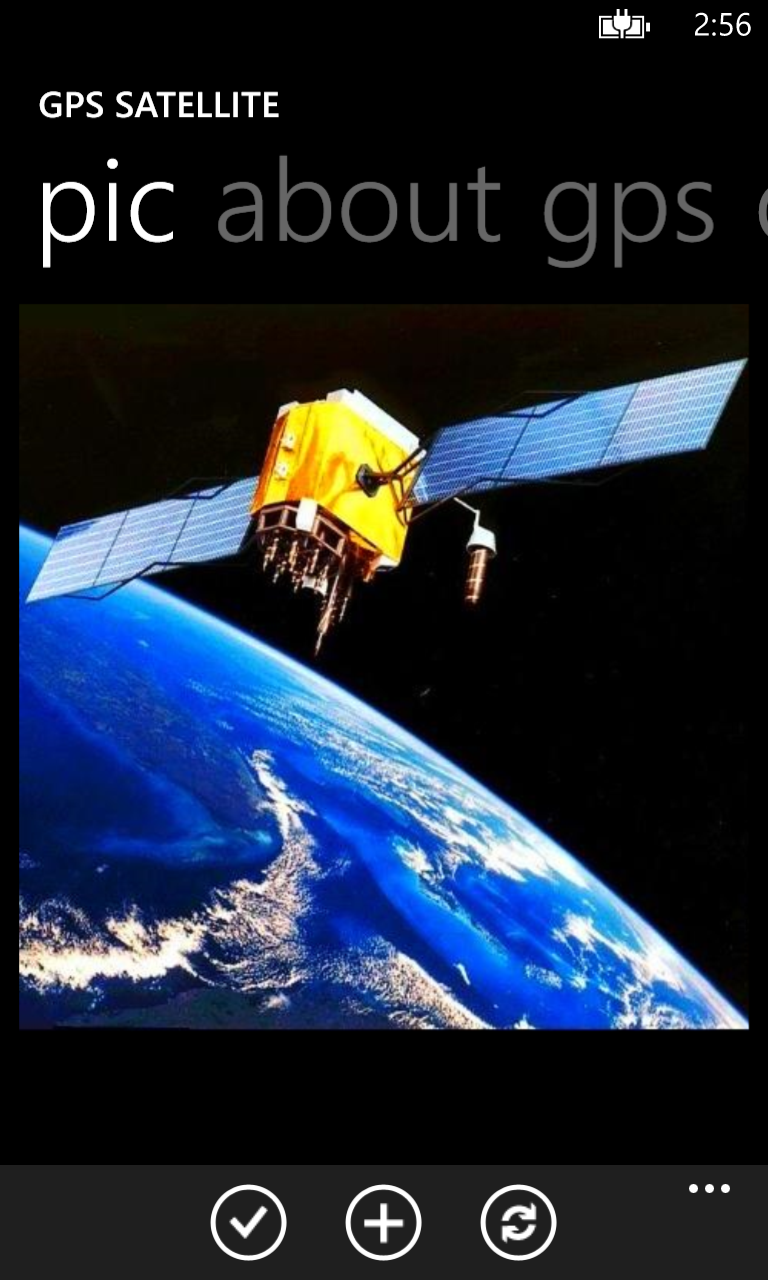Viewport: 768px width, 1280px height.
Task: Tap the refresh icon in the app bar
Action: [x=518, y=1222]
